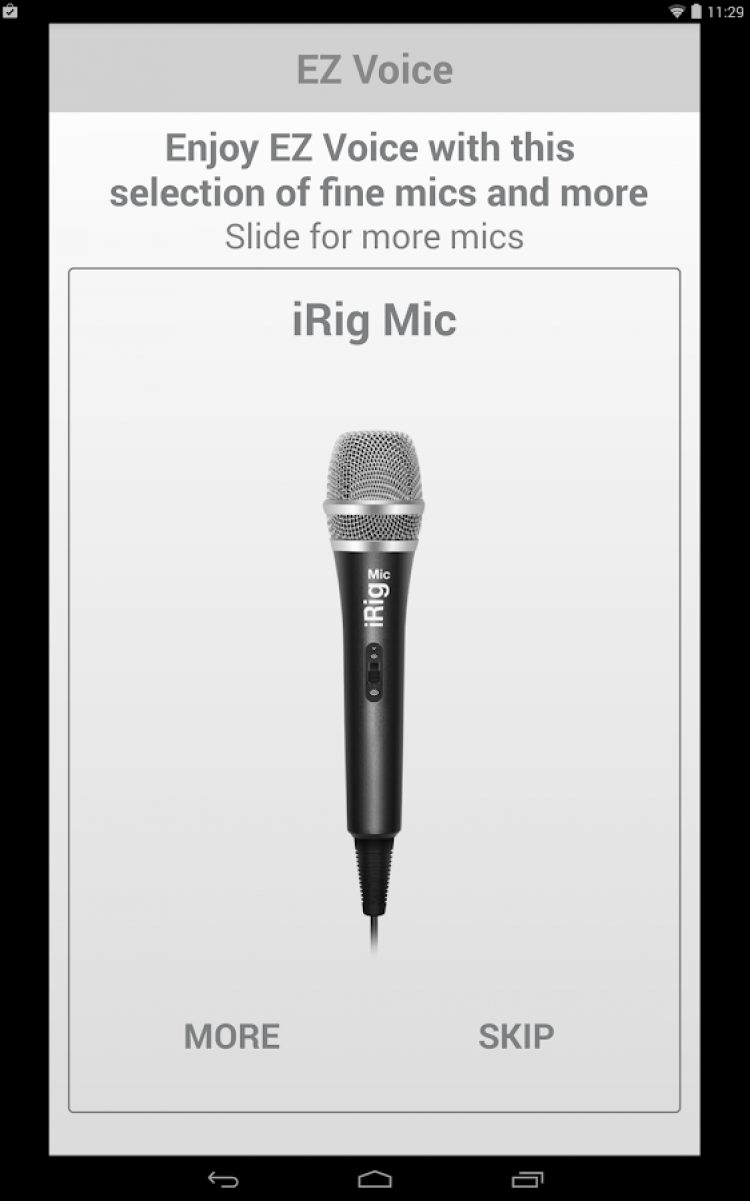Go back using the system back button
Image resolution: width=750 pixels, height=1201 pixels.
click(x=223, y=1180)
